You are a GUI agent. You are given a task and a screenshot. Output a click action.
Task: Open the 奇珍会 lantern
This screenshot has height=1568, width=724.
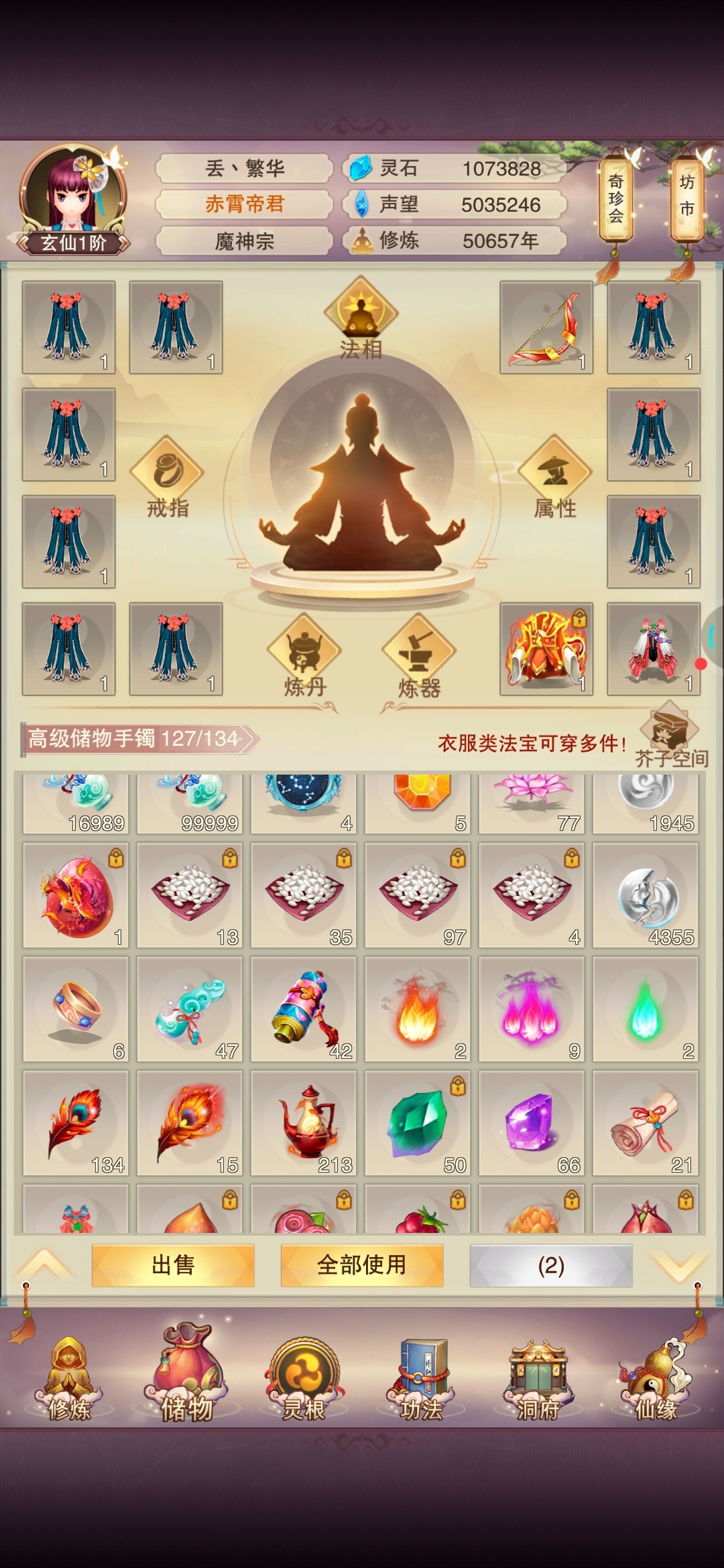point(615,199)
